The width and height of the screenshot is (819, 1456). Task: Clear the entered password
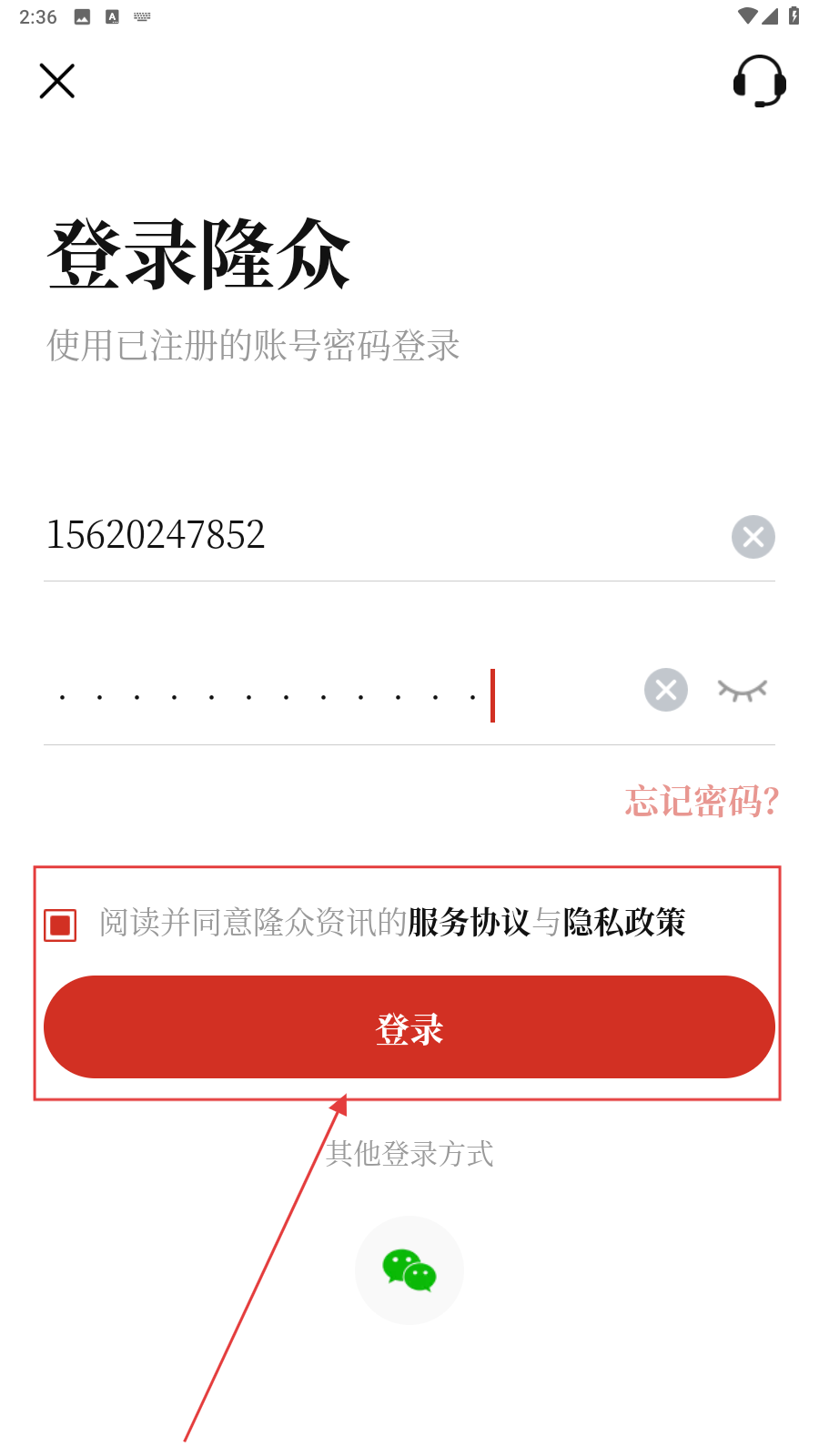(665, 690)
